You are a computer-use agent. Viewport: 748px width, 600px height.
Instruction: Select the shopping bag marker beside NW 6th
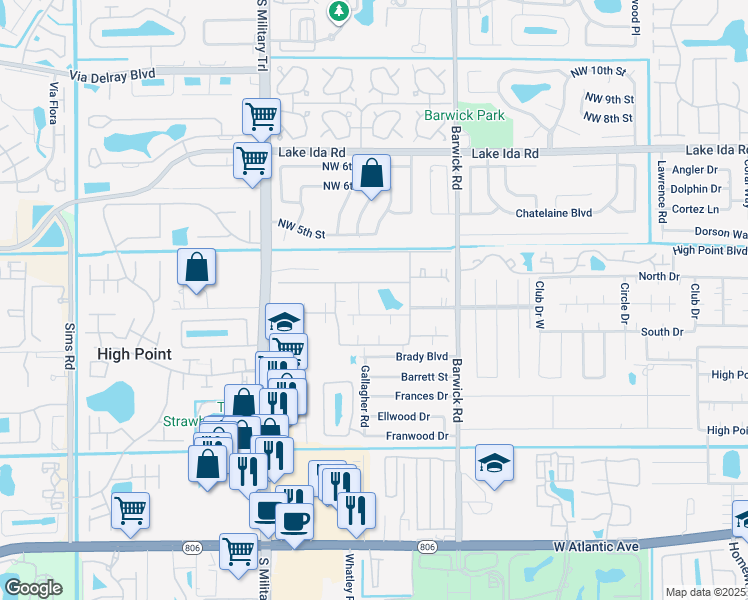coord(372,176)
